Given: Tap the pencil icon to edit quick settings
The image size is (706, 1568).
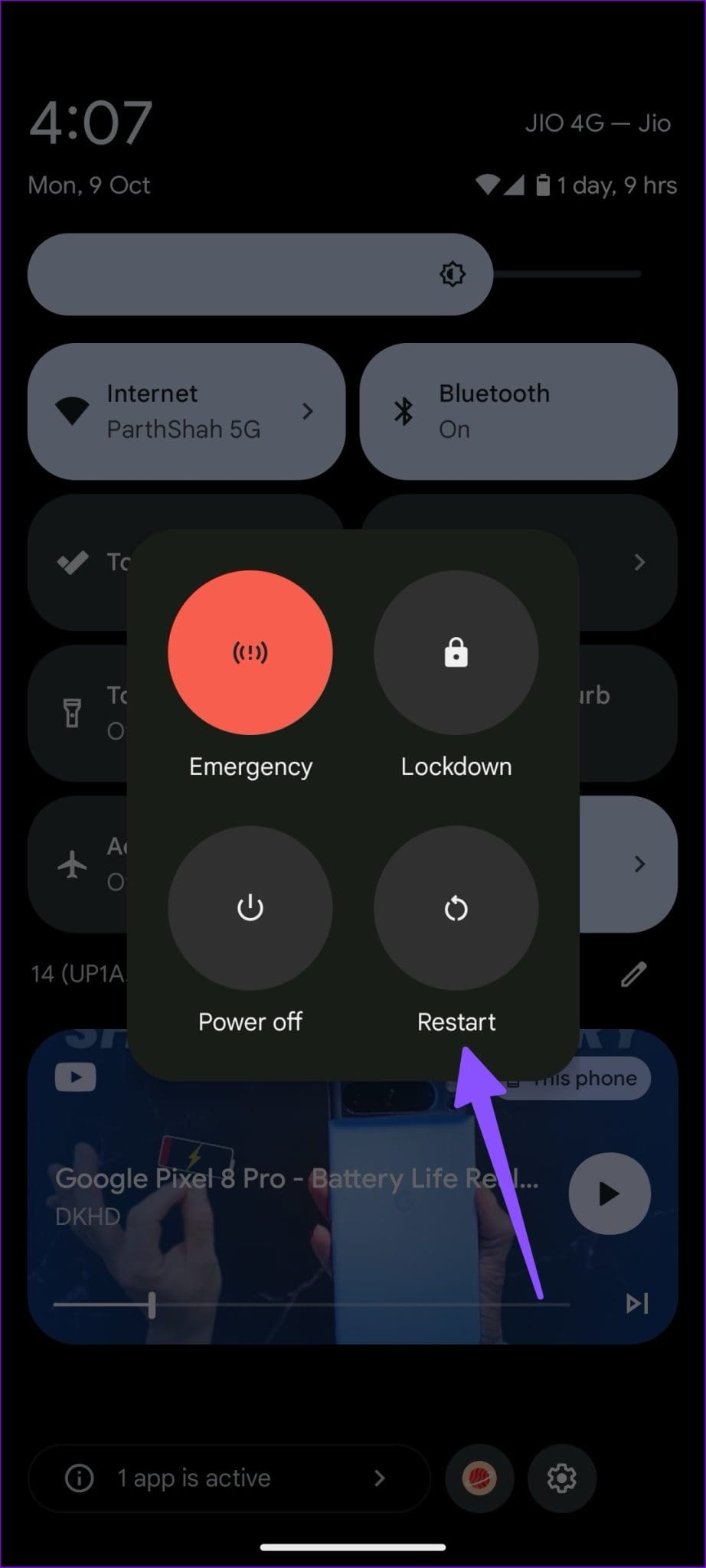Looking at the screenshot, I should tap(633, 974).
